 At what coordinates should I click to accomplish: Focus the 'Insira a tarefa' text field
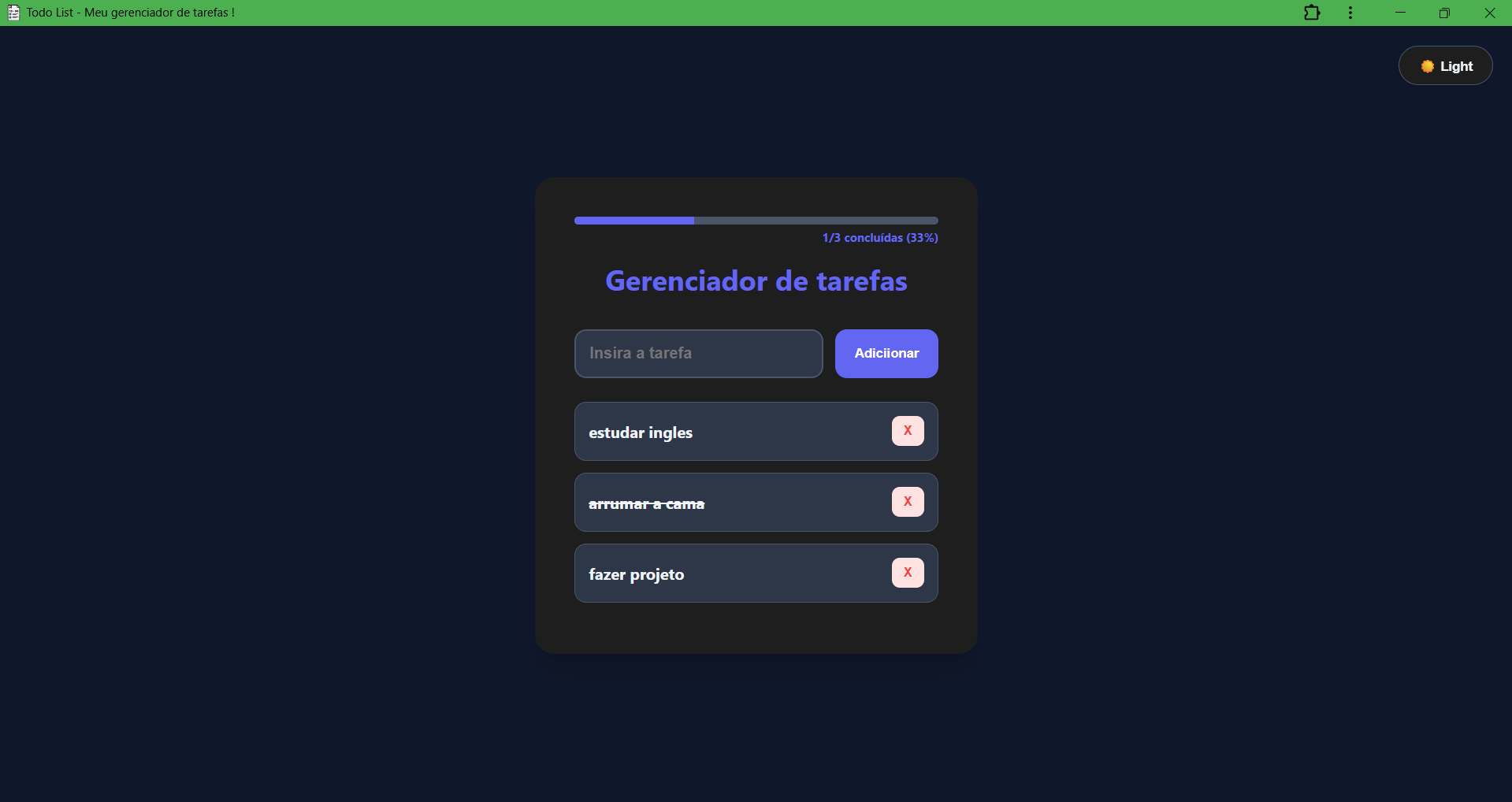pyautogui.click(x=698, y=354)
